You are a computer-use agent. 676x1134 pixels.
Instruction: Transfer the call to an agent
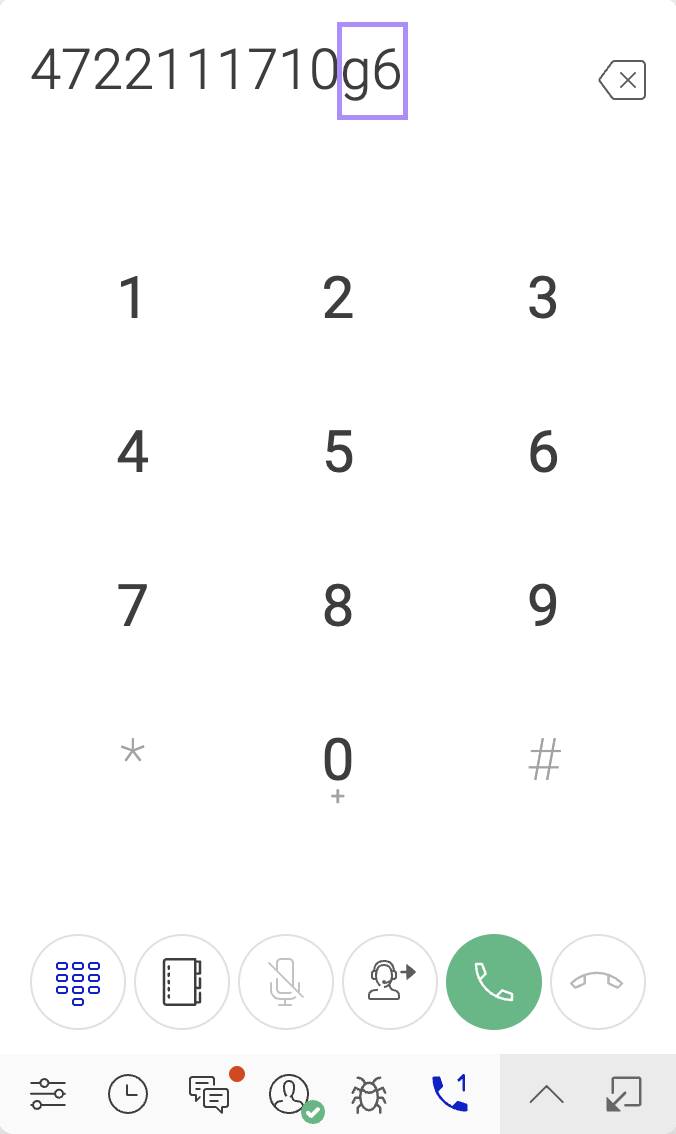pos(390,982)
